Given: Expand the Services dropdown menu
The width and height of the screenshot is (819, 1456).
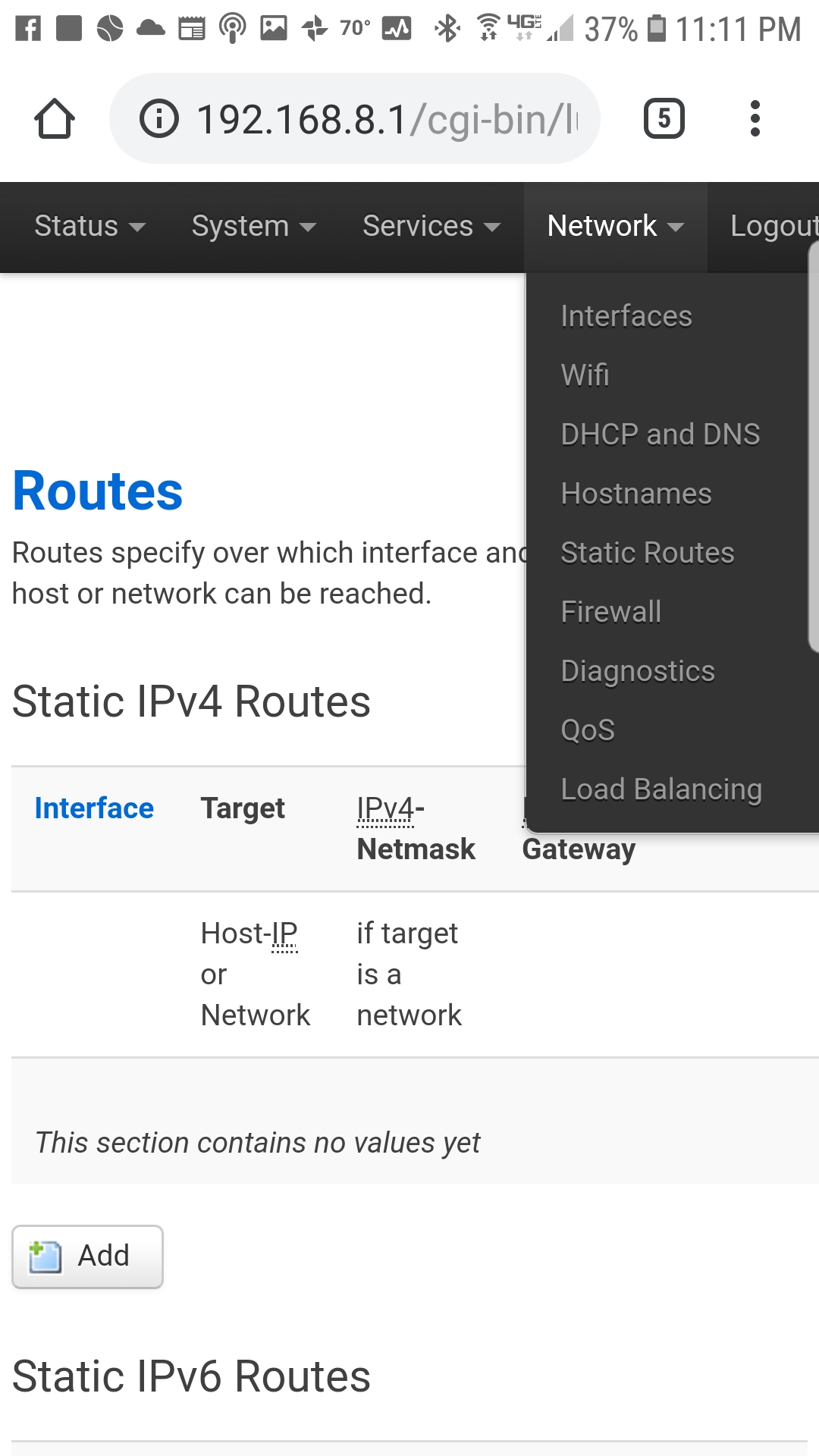Looking at the screenshot, I should coord(431,227).
